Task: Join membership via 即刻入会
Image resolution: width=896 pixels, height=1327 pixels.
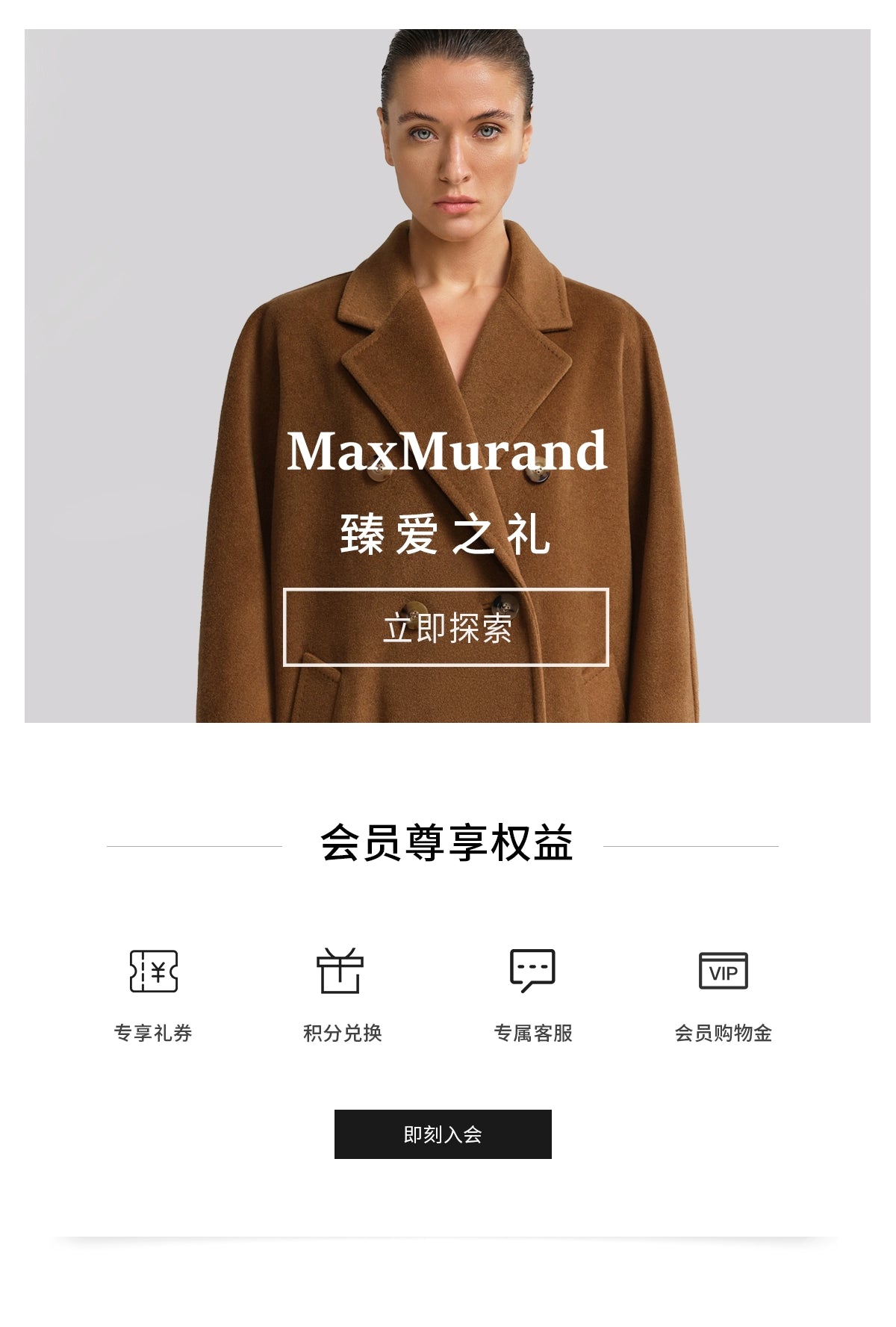Action: click(443, 1134)
